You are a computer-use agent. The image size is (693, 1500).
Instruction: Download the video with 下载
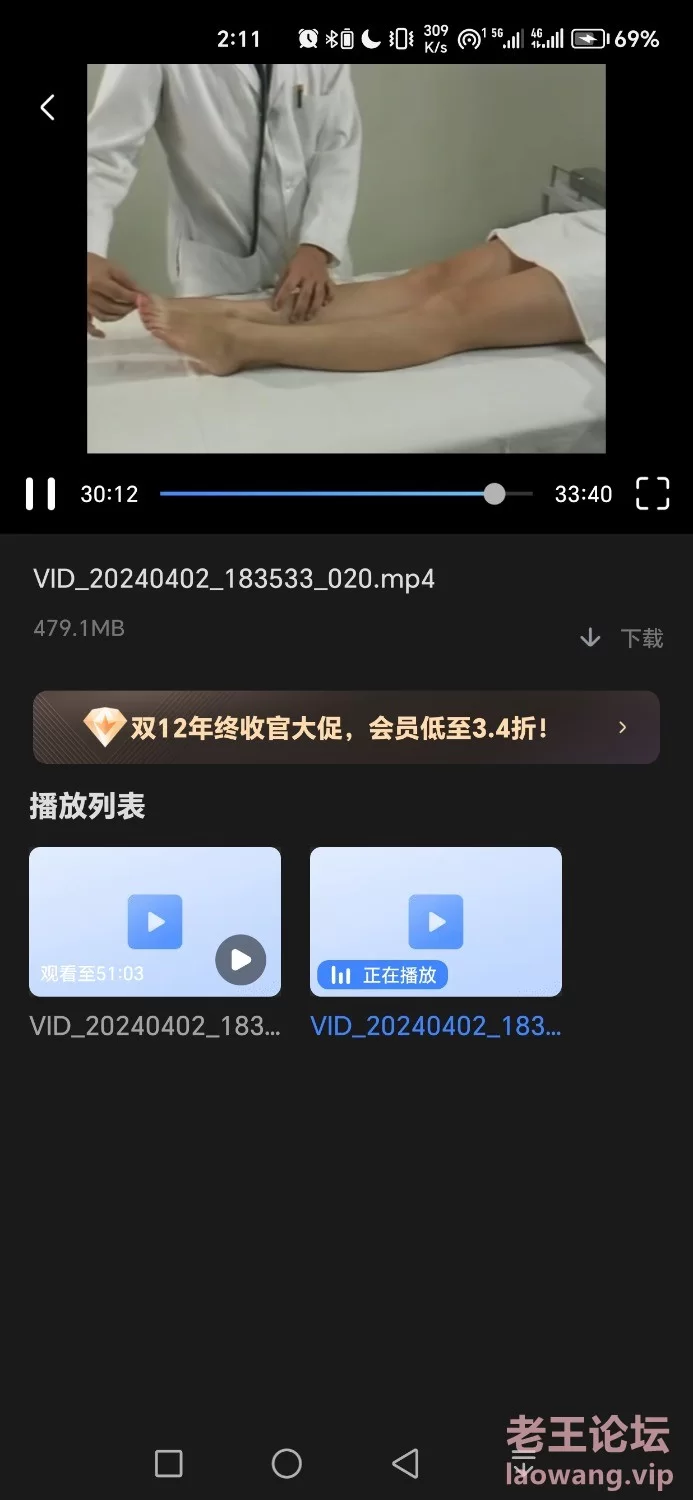pyautogui.click(x=622, y=638)
